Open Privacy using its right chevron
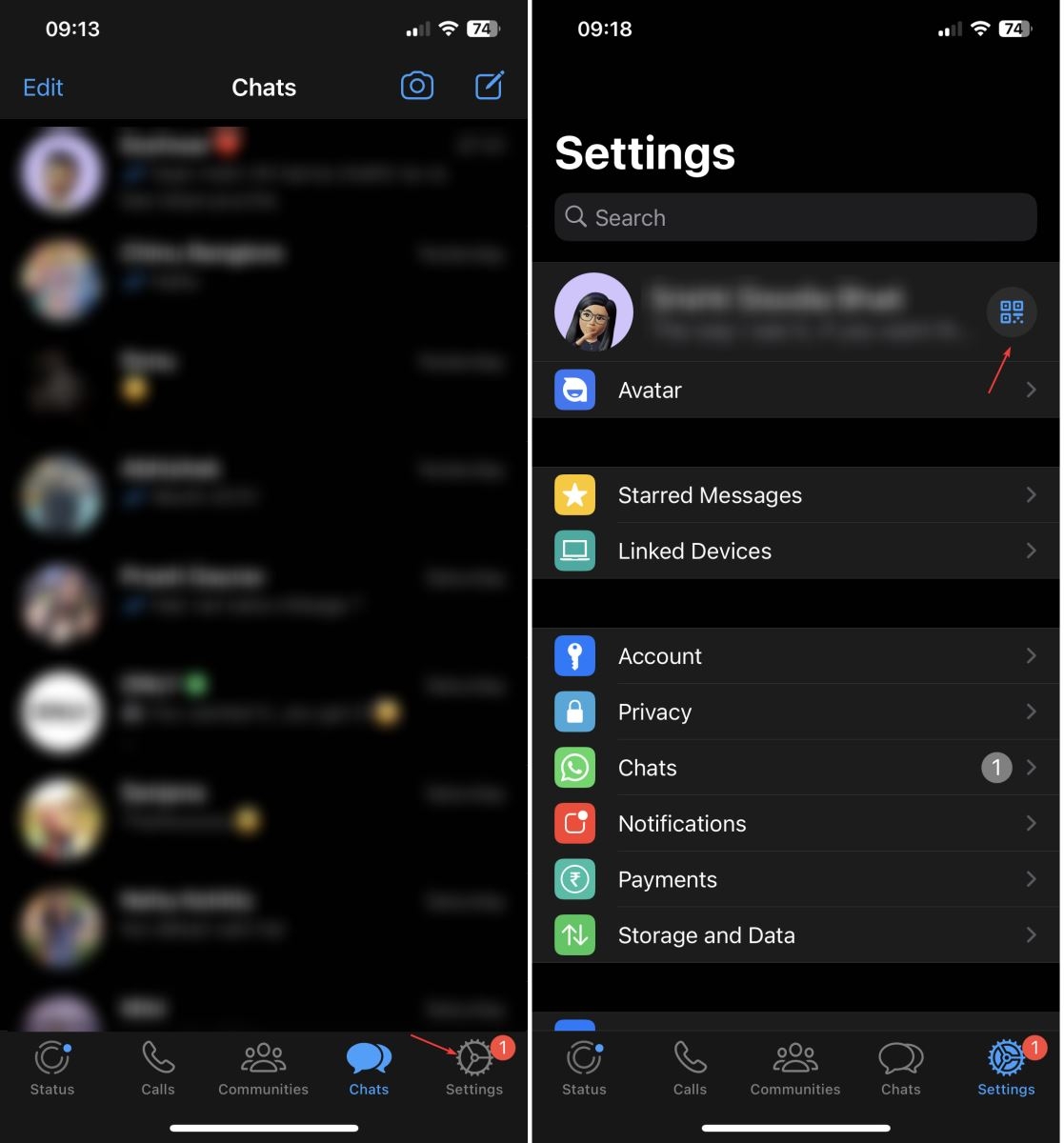Screen dimensions: 1064x1143 pos(1032,712)
